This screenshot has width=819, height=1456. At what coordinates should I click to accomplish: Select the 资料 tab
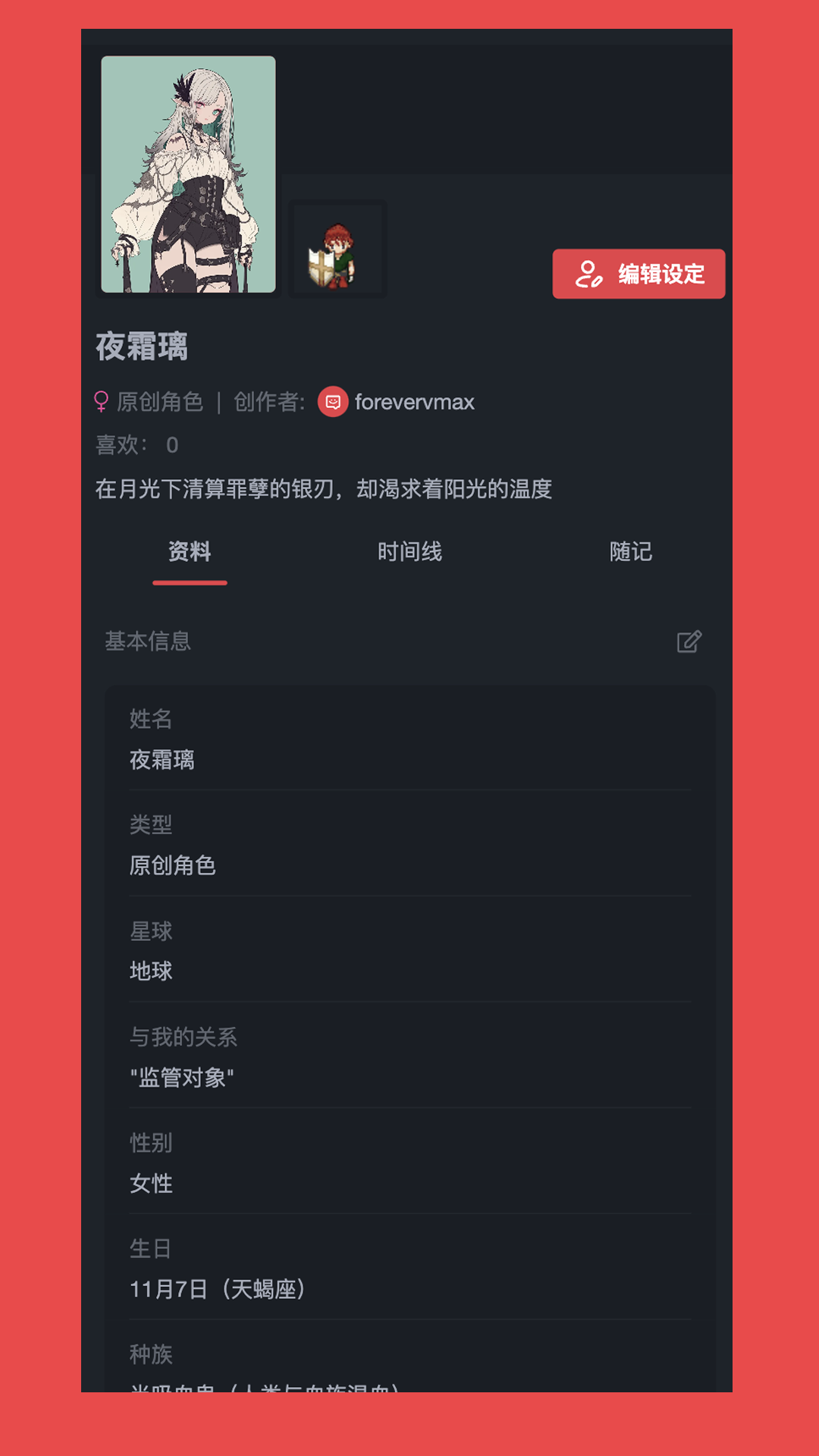pos(190,552)
